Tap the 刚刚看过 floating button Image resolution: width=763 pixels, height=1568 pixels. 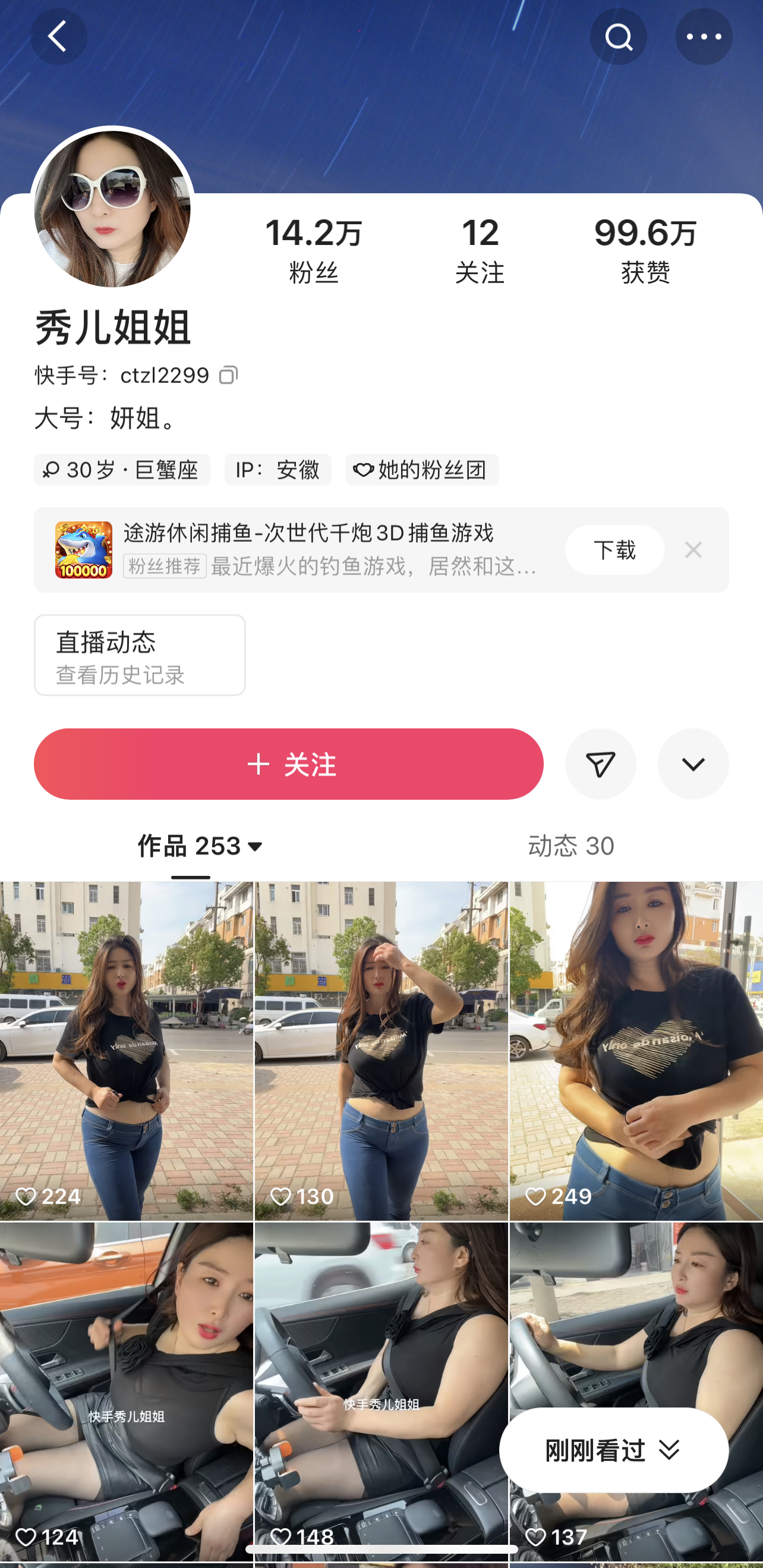pos(613,1450)
